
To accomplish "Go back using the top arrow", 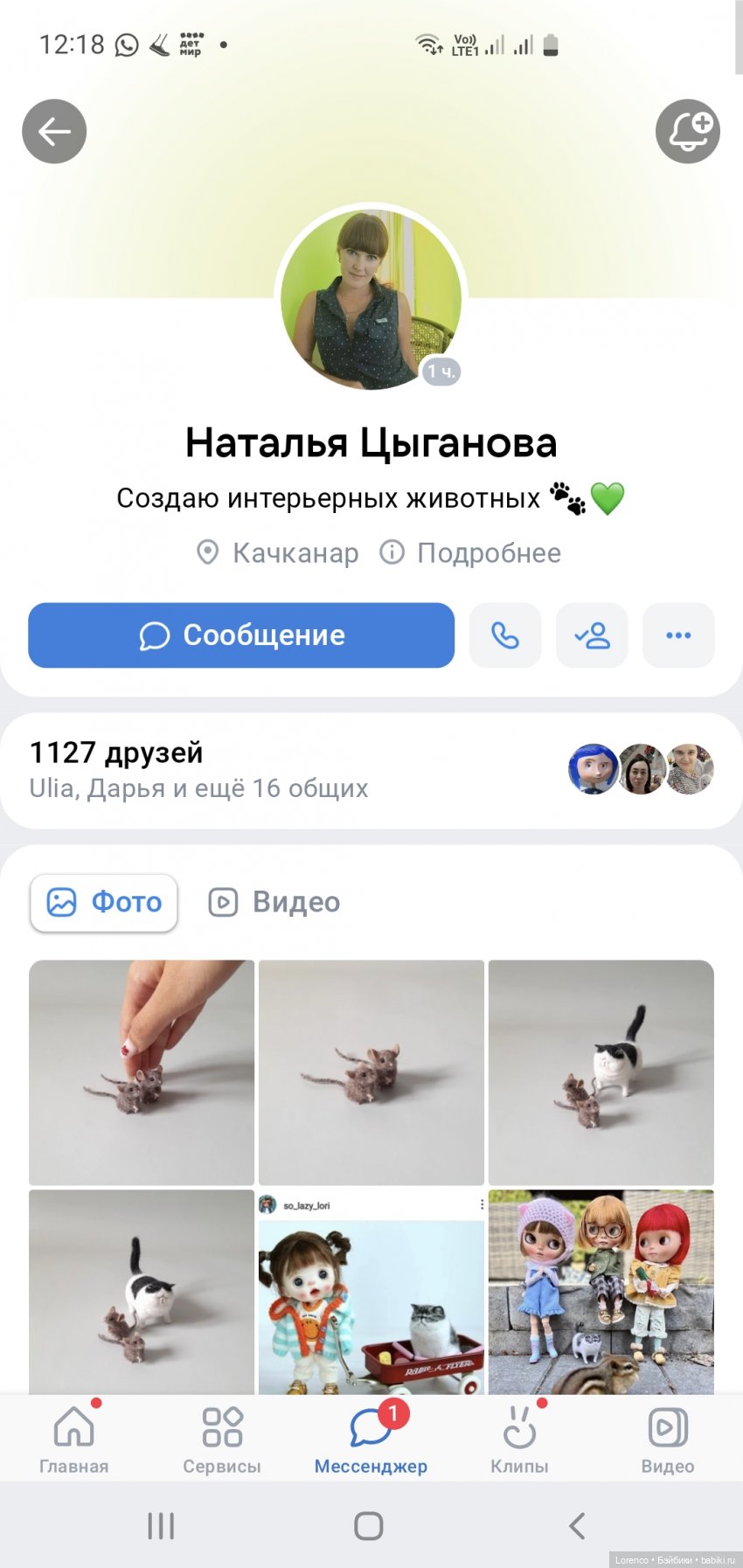I will click(54, 132).
